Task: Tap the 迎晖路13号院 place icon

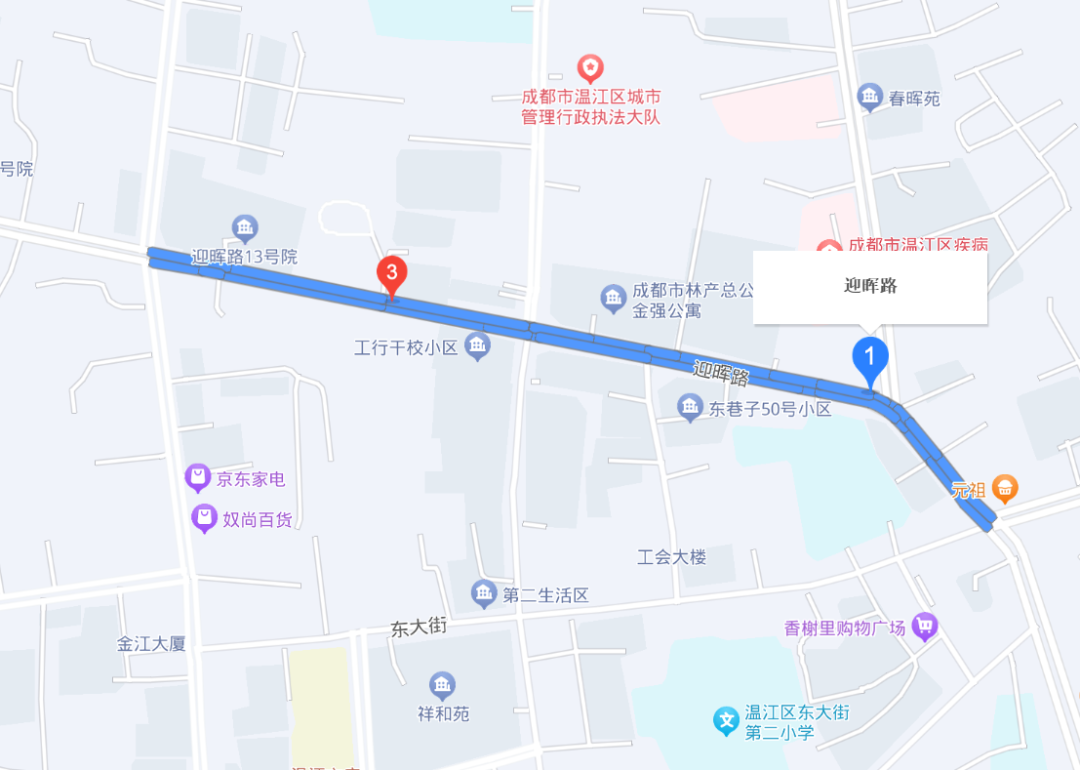Action: point(244,228)
